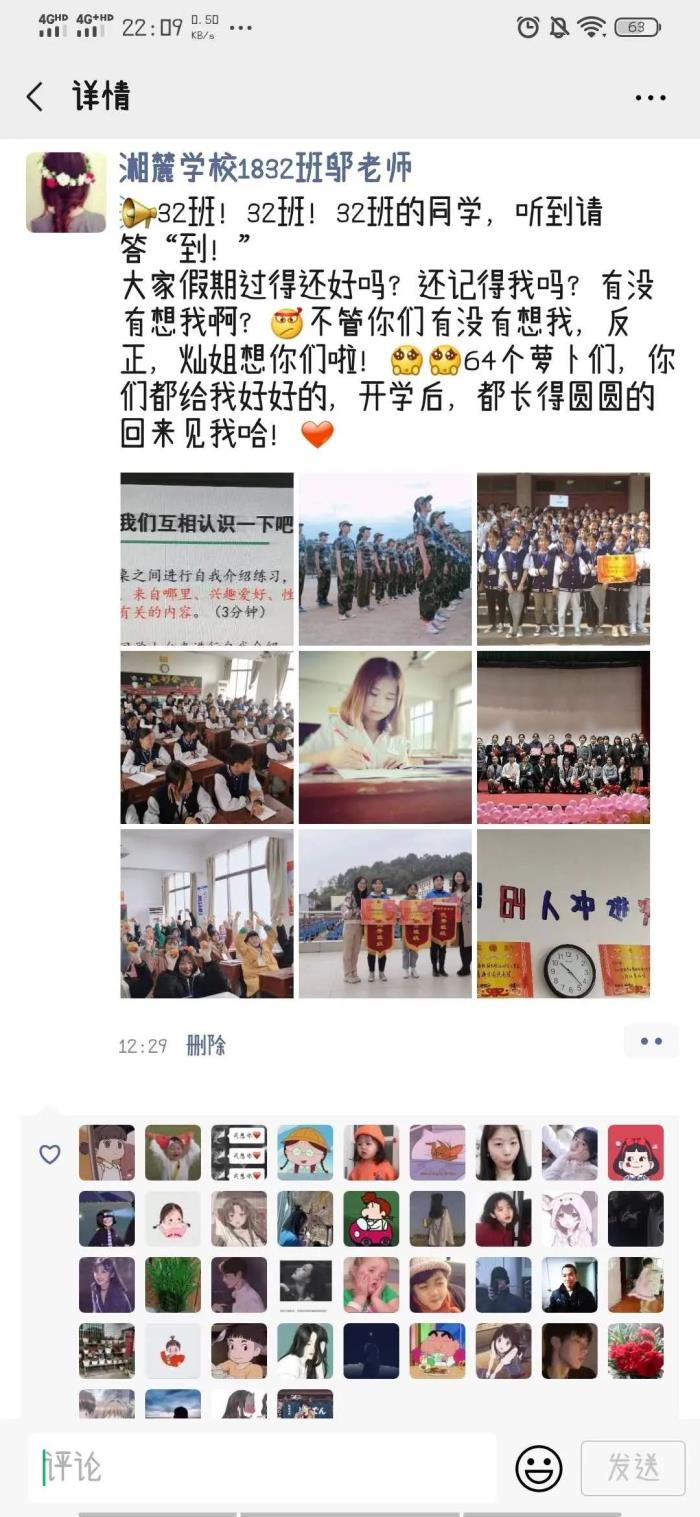The width and height of the screenshot is (700, 1517).
Task: Open the outdoor pennant award photo
Action: coord(385,914)
